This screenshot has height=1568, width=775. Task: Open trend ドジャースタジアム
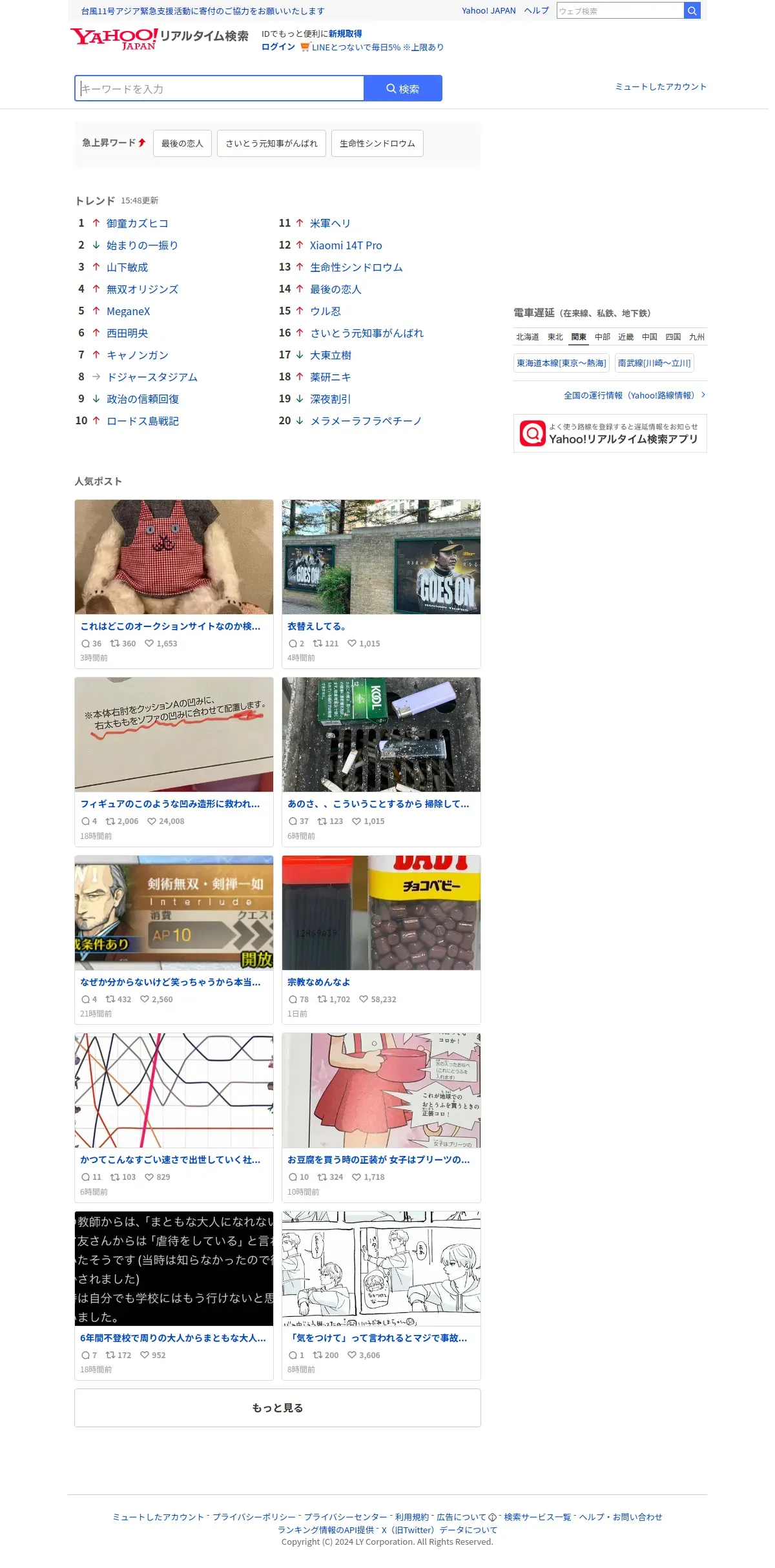152,377
